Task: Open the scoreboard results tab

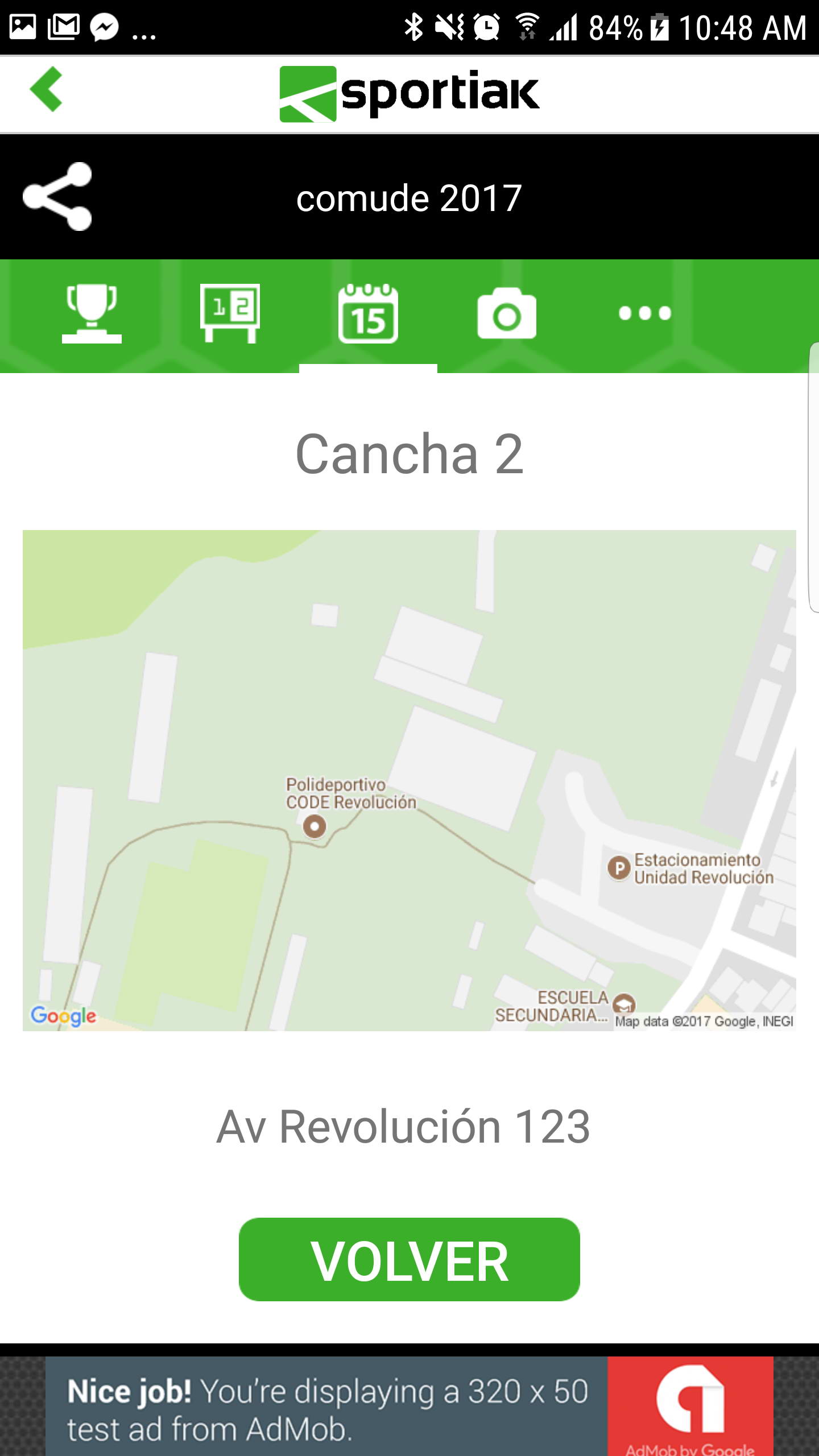Action: (x=230, y=313)
